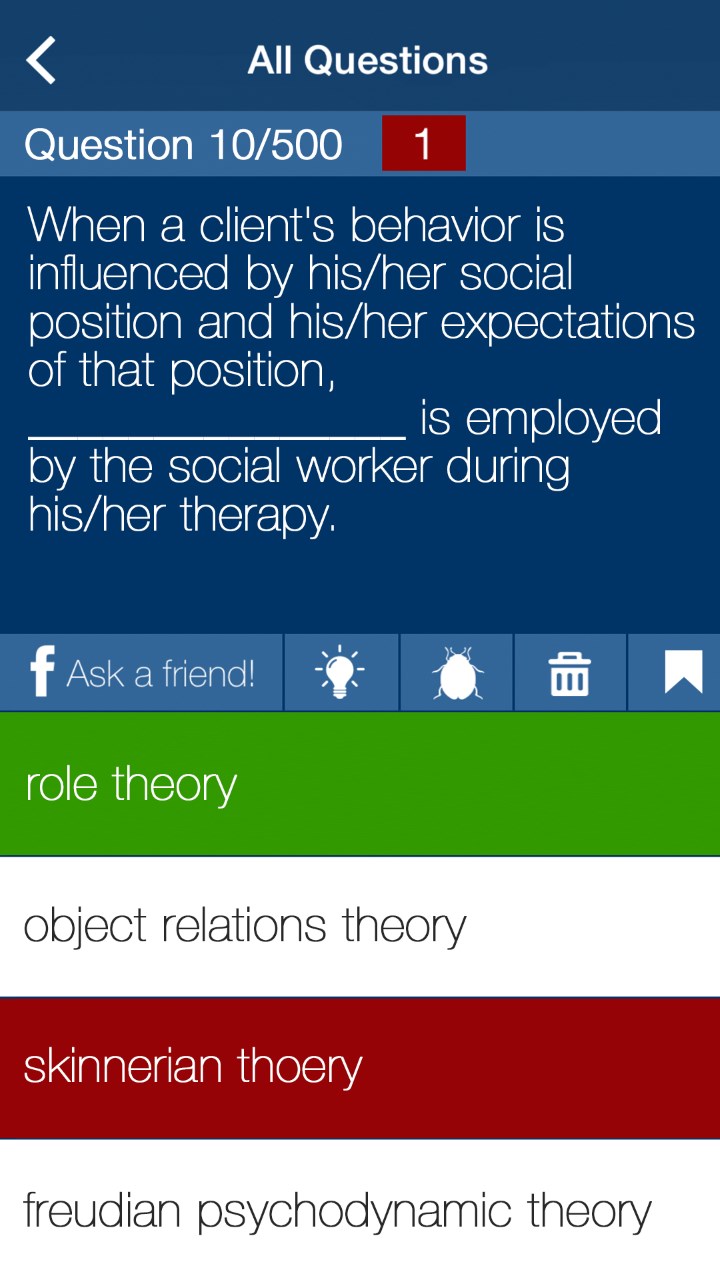
Task: Open the All Questions title header
Action: 367,59
